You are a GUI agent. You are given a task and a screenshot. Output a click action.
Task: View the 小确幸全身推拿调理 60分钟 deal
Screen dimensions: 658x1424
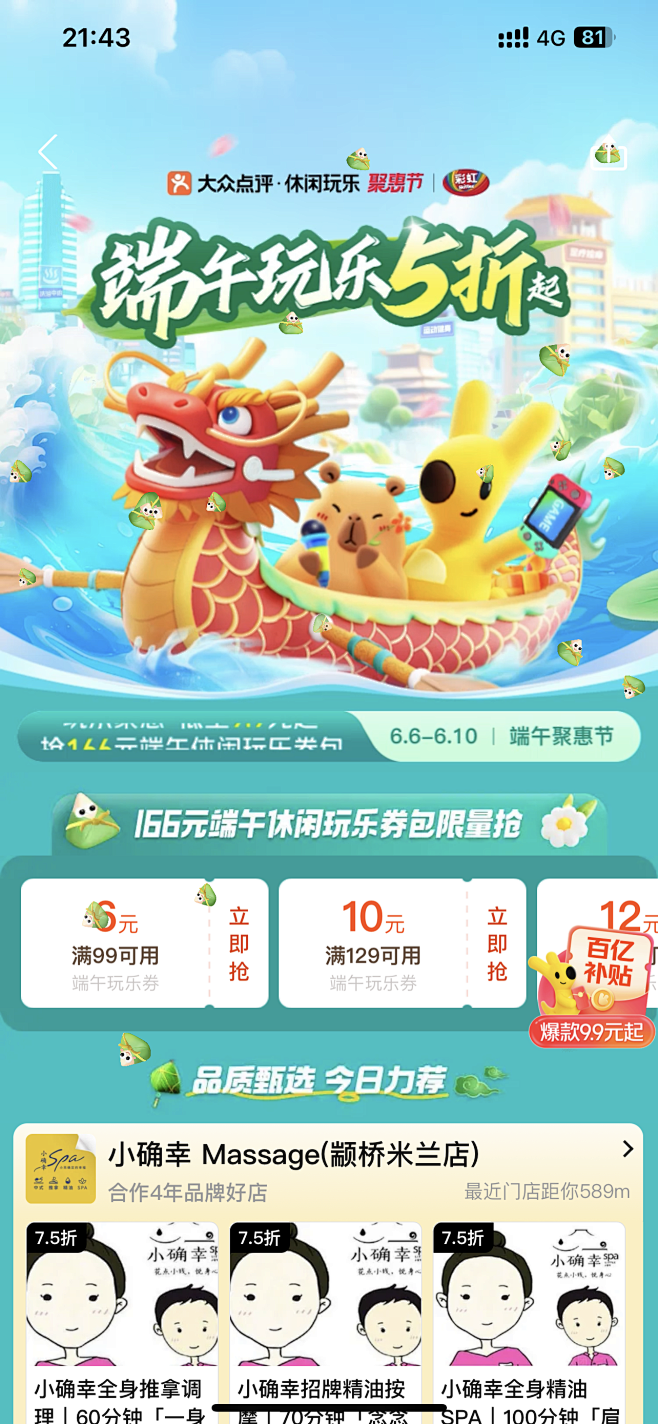[121, 1320]
